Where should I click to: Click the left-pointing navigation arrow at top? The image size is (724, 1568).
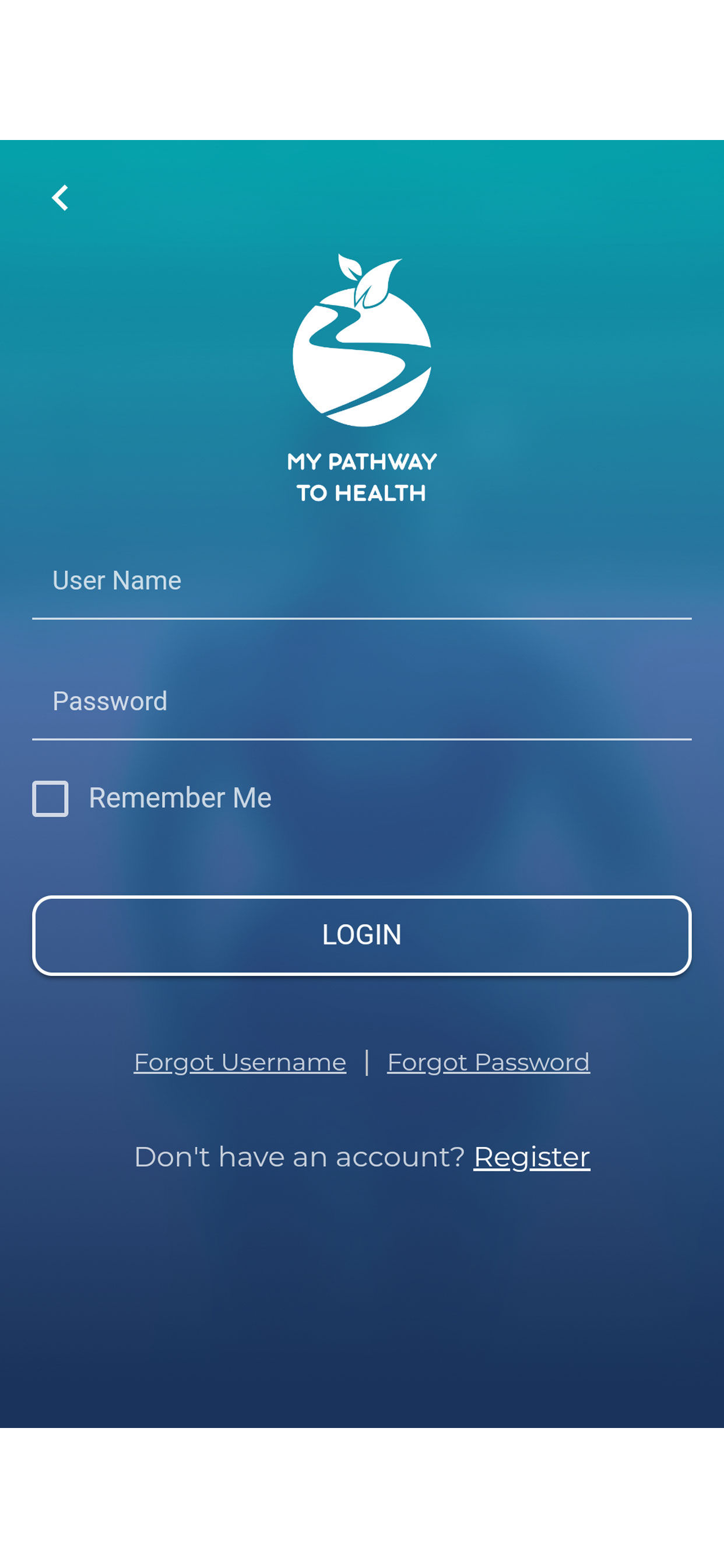click(x=59, y=197)
